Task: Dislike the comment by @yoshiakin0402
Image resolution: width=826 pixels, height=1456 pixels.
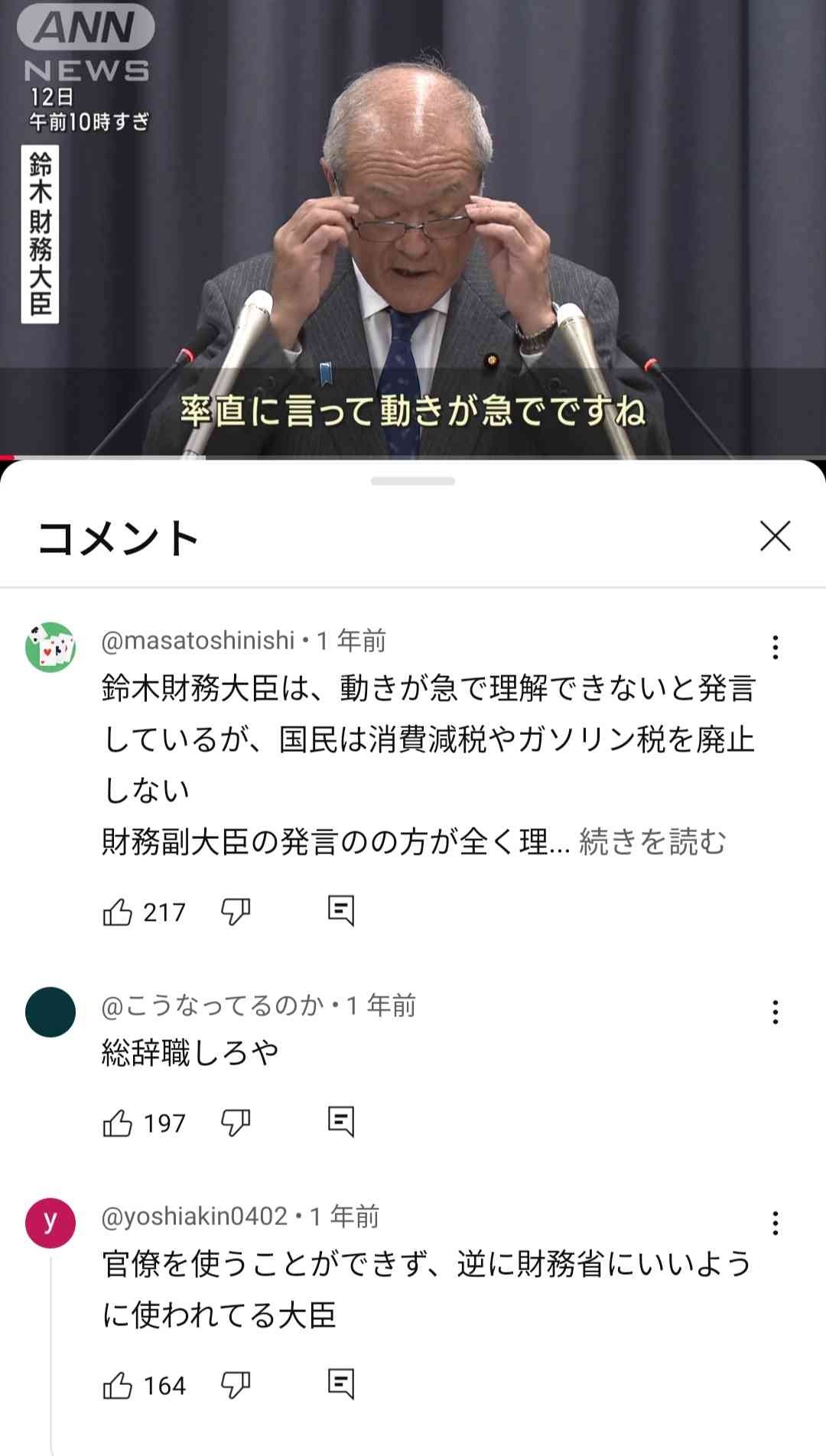Action: pos(235,1385)
